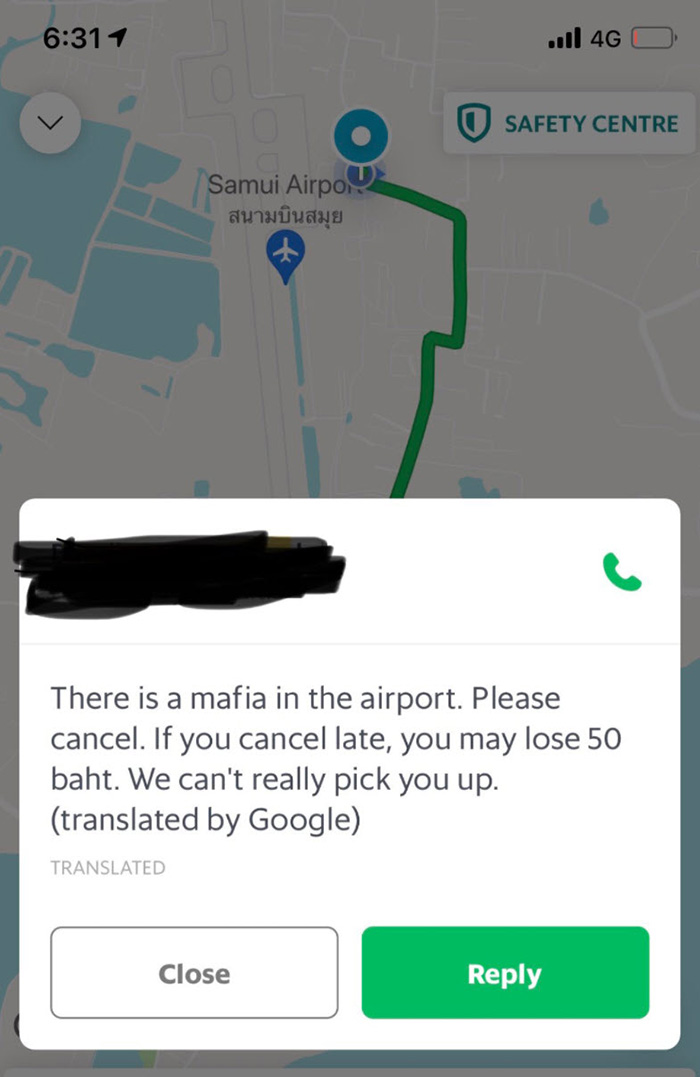This screenshot has width=700, height=1077.
Task: Call the driver using the phone icon
Action: coord(621,571)
